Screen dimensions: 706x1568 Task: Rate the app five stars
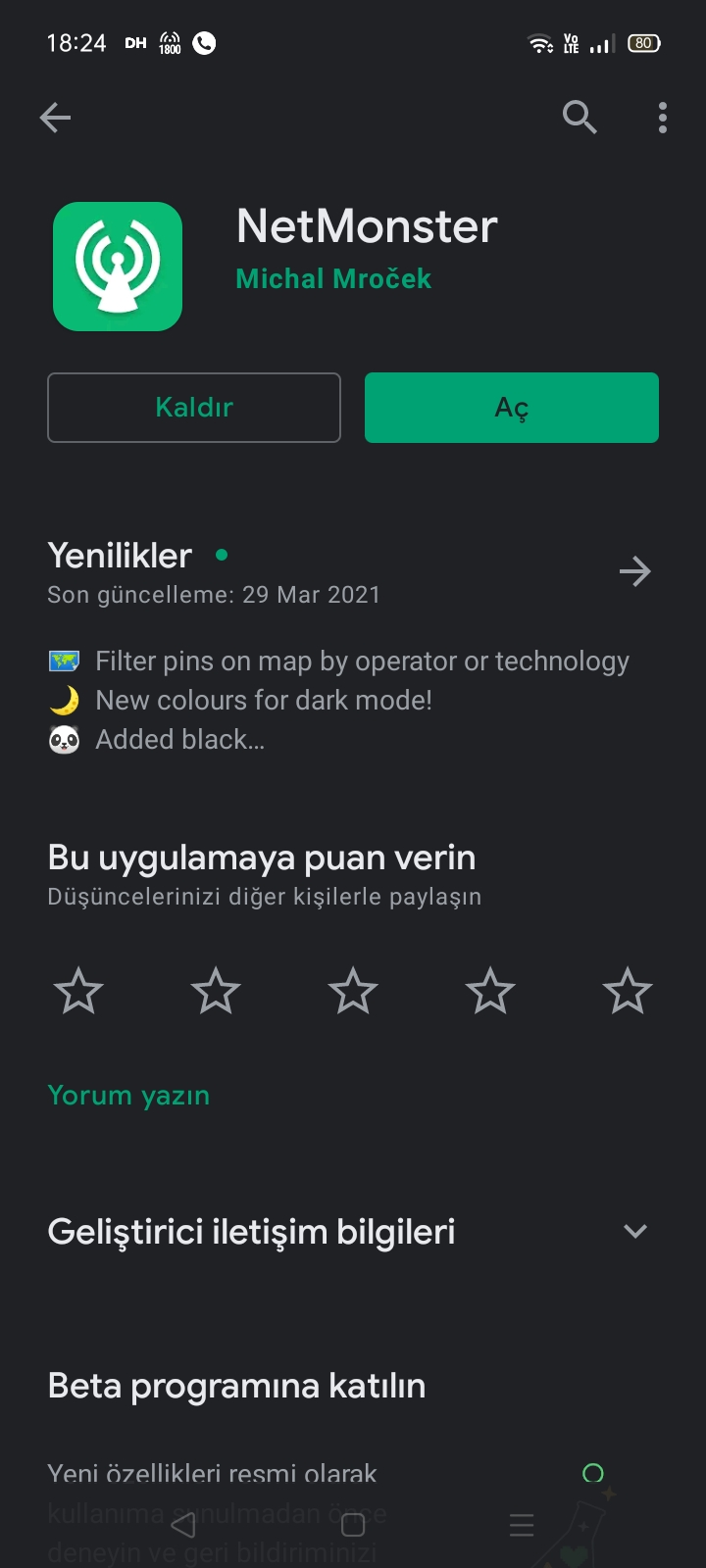point(628,991)
